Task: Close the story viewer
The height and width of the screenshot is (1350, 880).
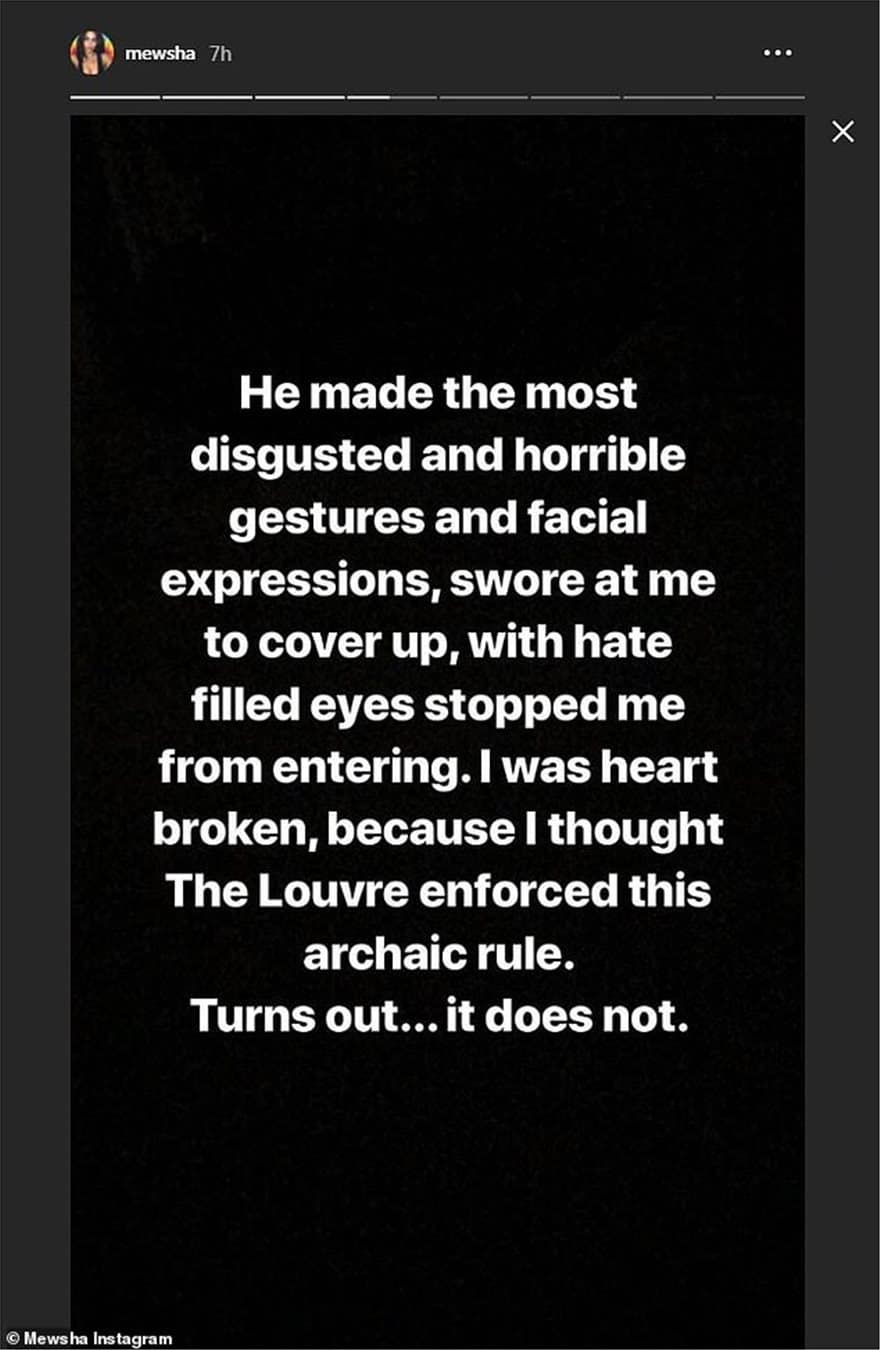Action: 843,131
